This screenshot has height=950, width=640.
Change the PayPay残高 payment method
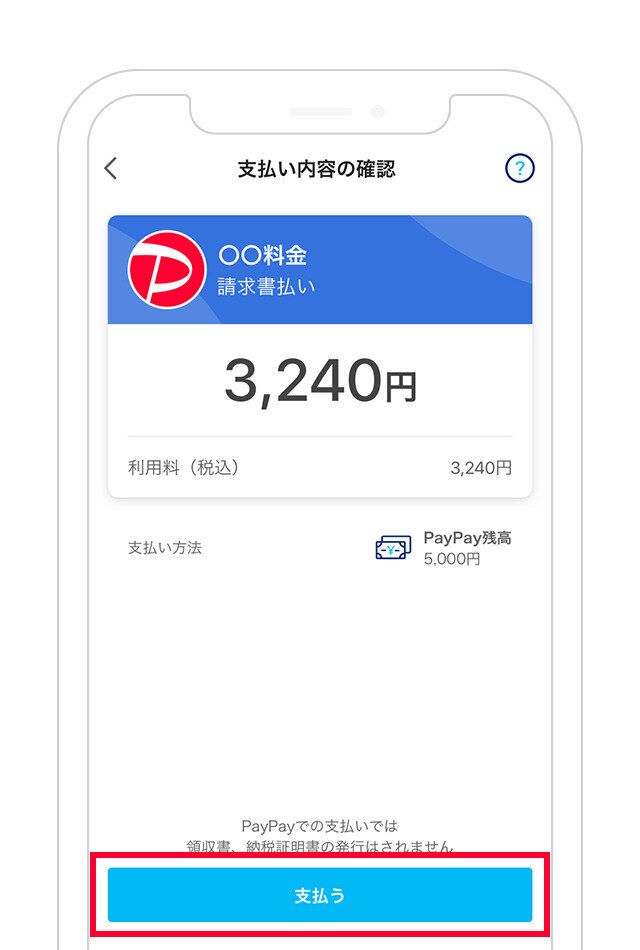[x=443, y=548]
